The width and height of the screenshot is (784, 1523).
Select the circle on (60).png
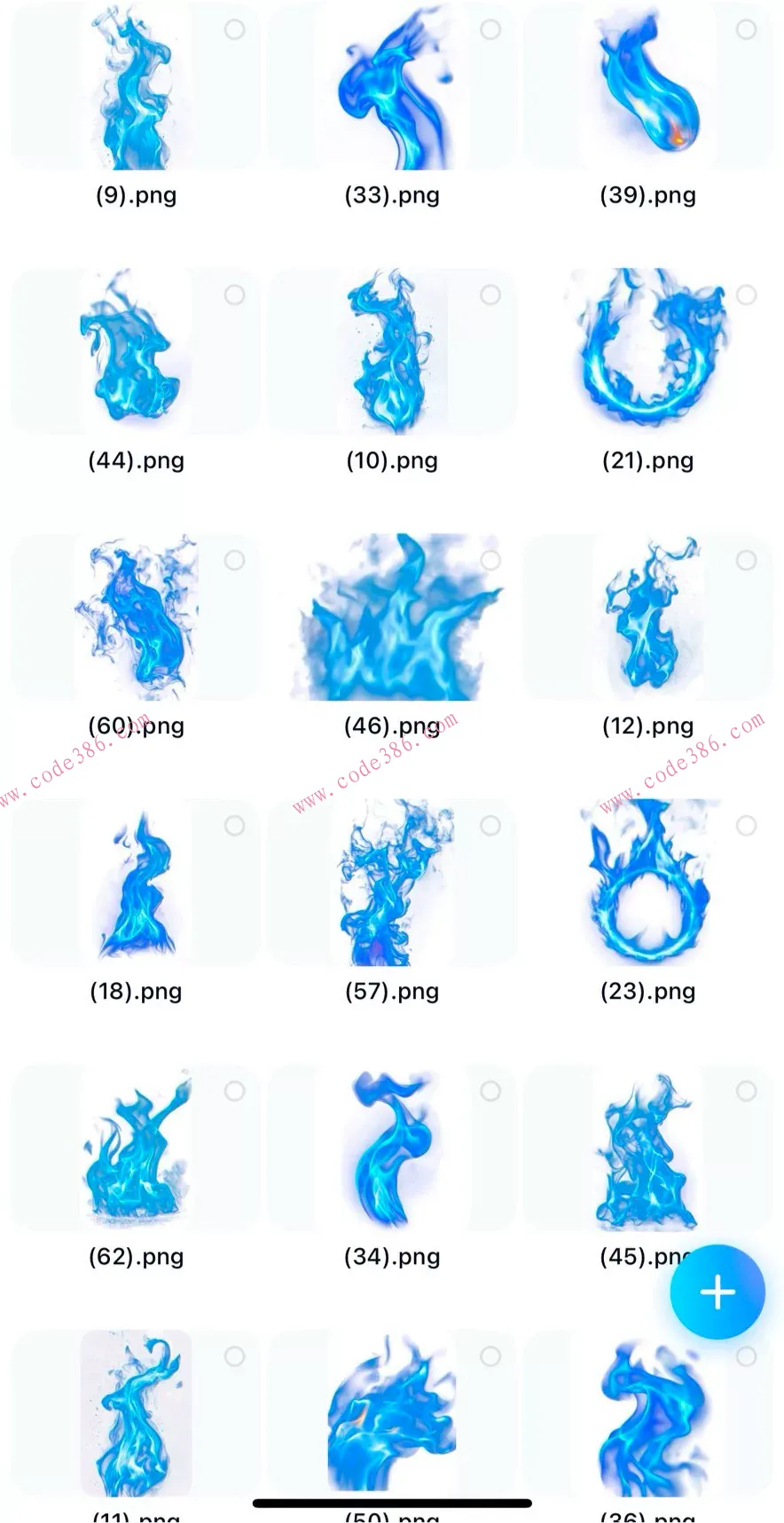[234, 560]
